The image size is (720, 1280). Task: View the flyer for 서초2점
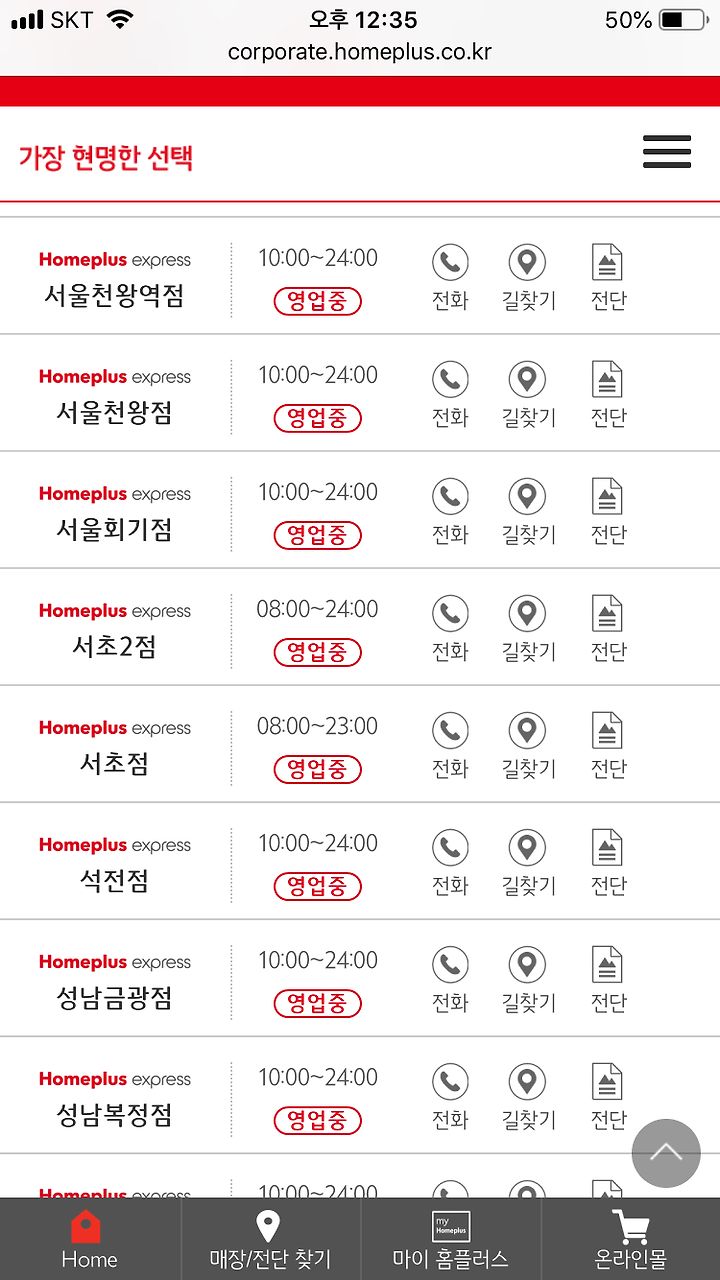pyautogui.click(x=607, y=629)
